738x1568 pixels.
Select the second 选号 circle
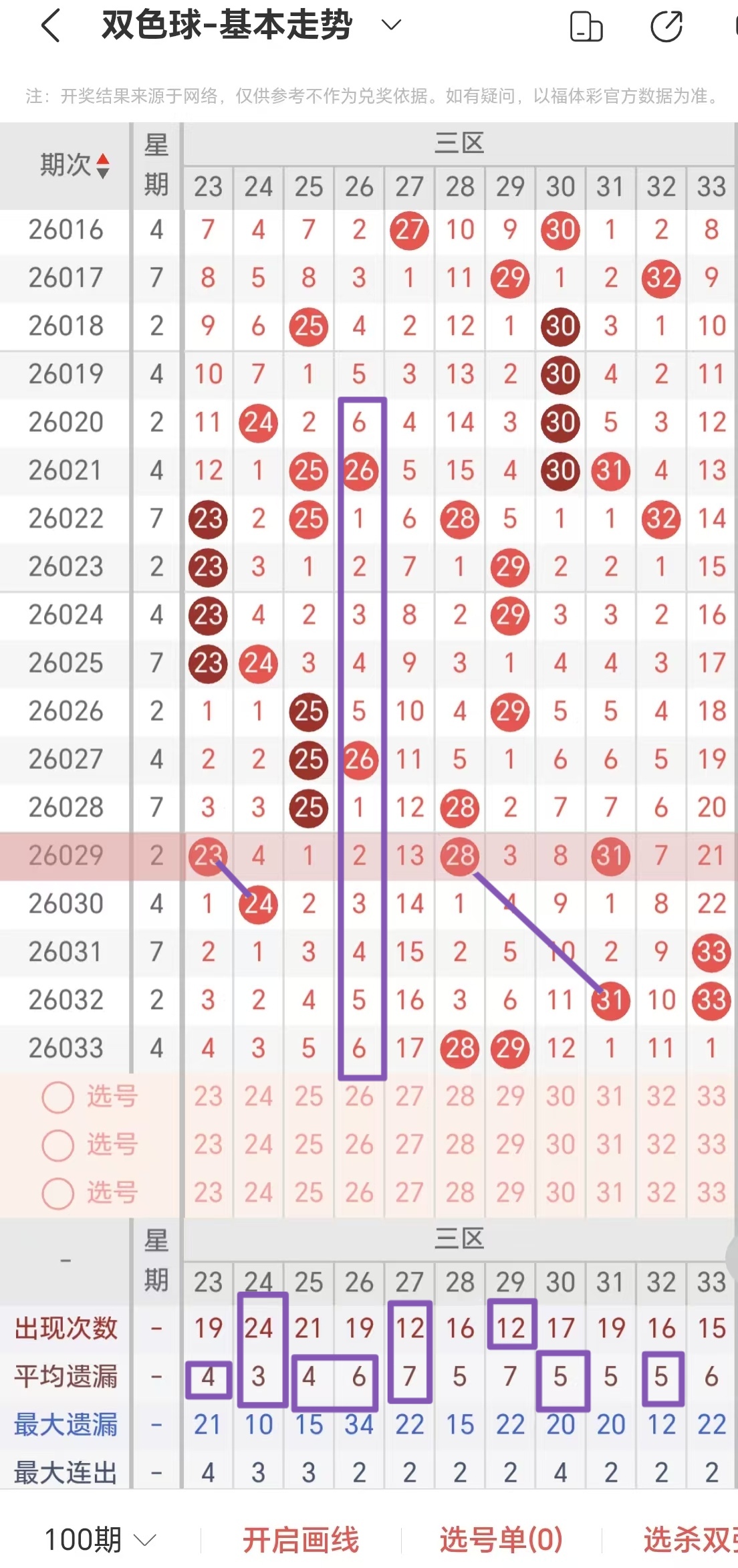pyautogui.click(x=57, y=1145)
